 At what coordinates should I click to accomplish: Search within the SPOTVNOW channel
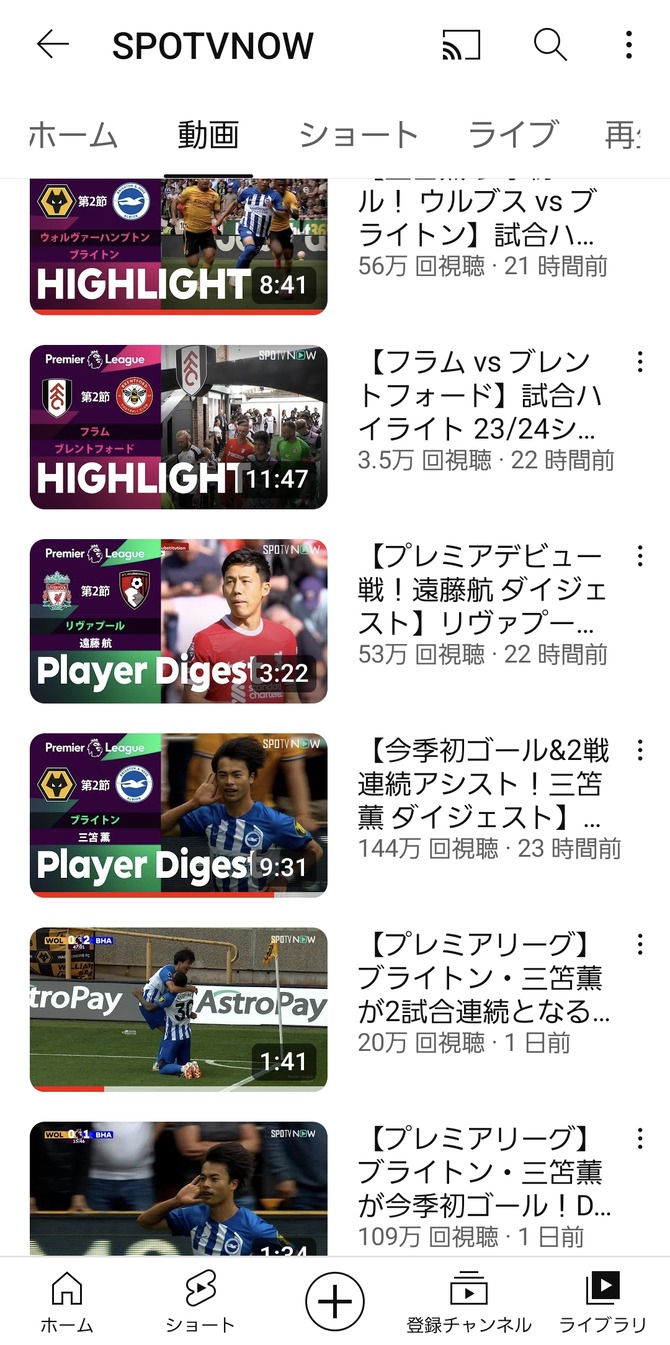tap(549, 44)
